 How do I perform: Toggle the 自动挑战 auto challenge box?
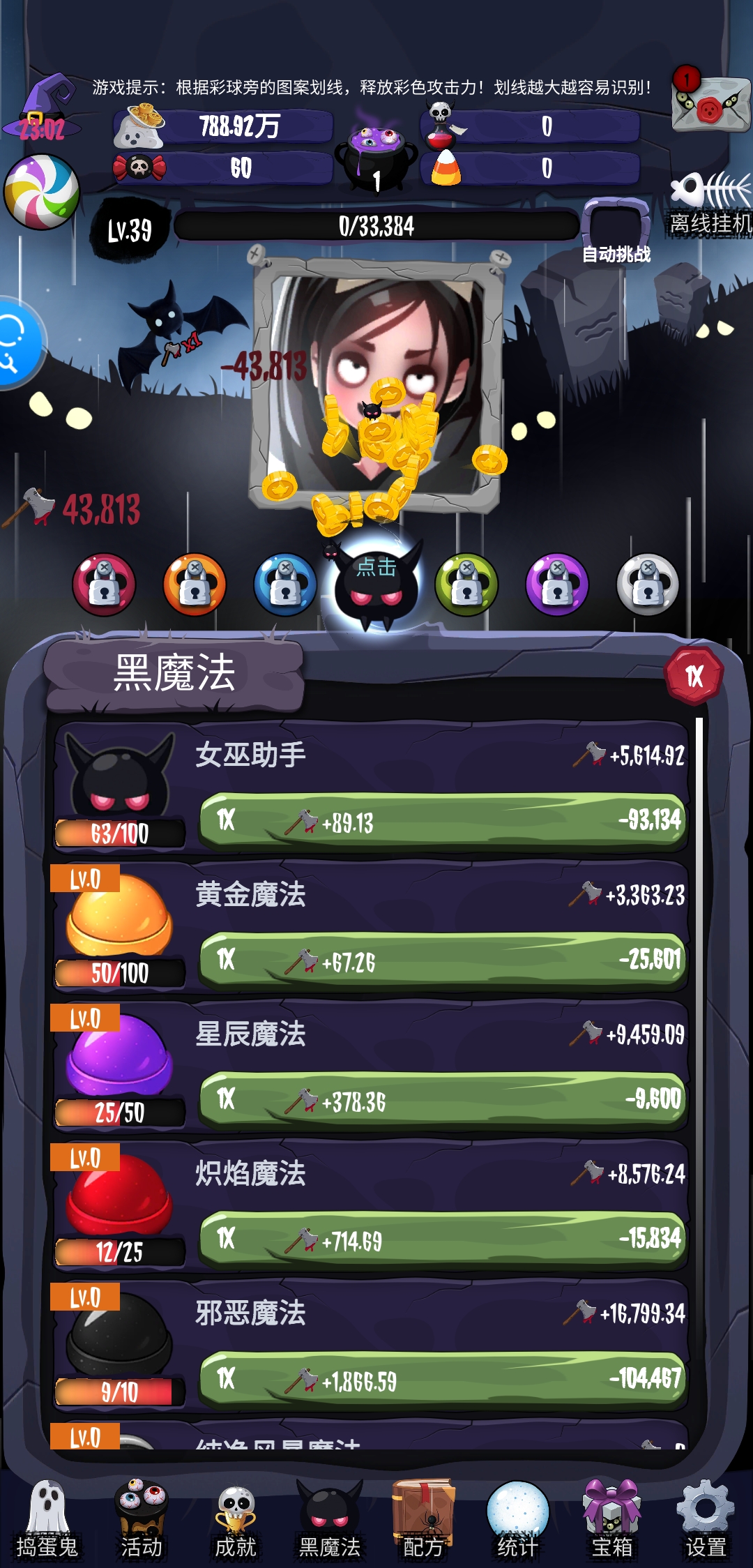tap(616, 230)
